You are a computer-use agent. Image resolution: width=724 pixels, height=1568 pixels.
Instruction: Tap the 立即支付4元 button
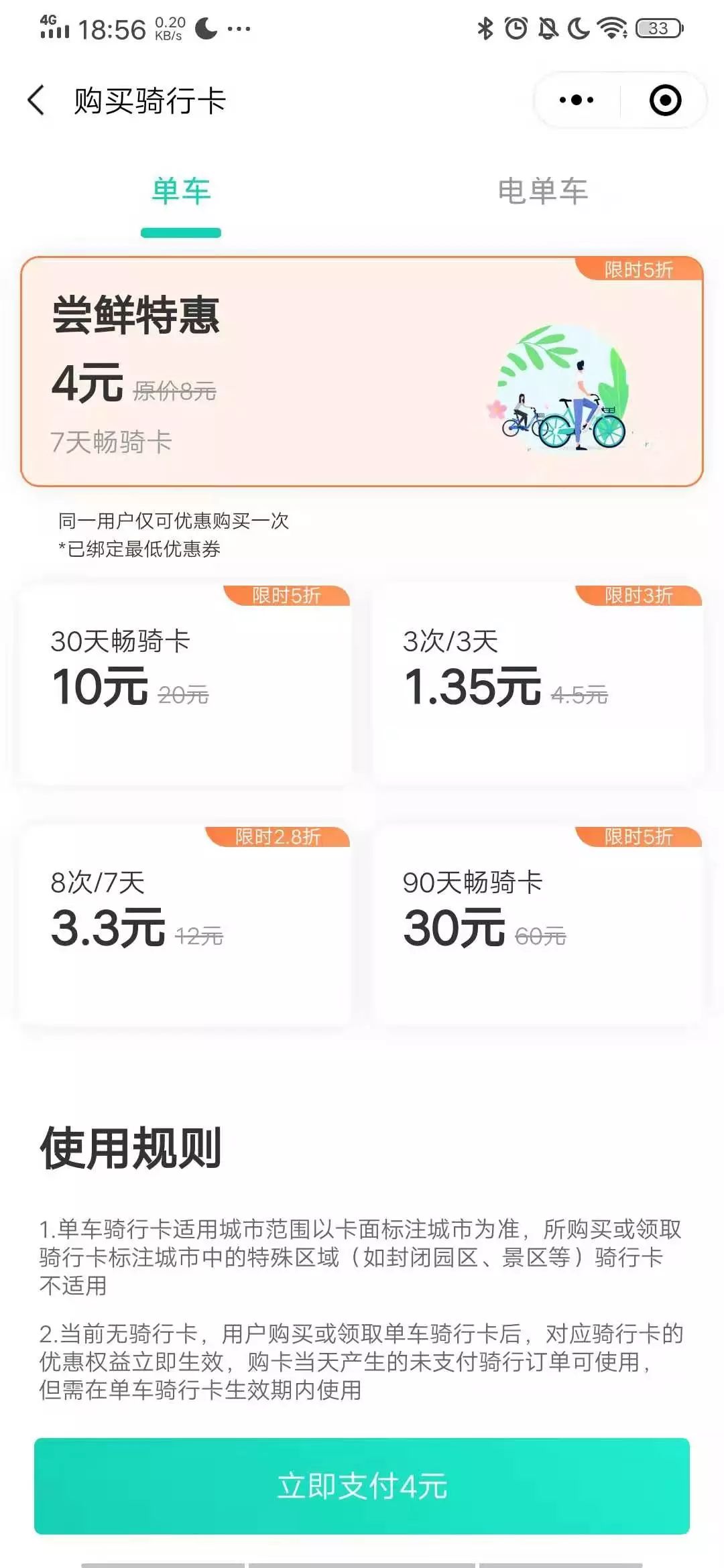click(362, 1486)
